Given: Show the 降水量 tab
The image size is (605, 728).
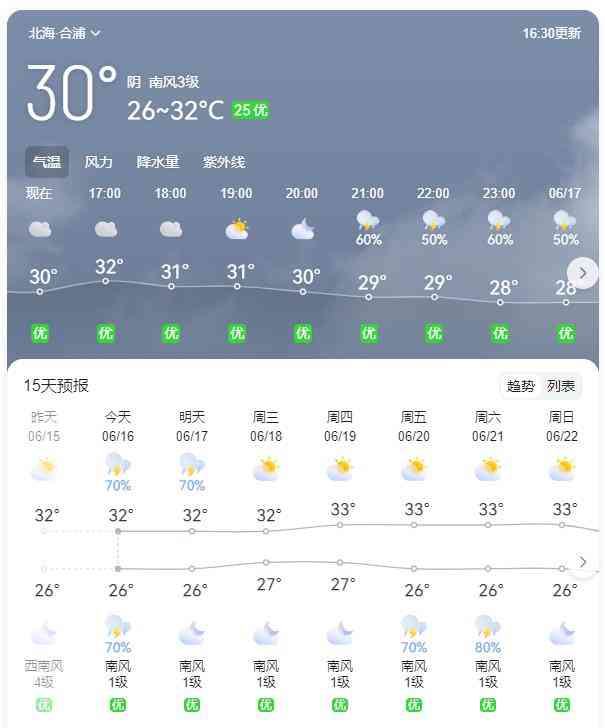Looking at the screenshot, I should (158, 162).
